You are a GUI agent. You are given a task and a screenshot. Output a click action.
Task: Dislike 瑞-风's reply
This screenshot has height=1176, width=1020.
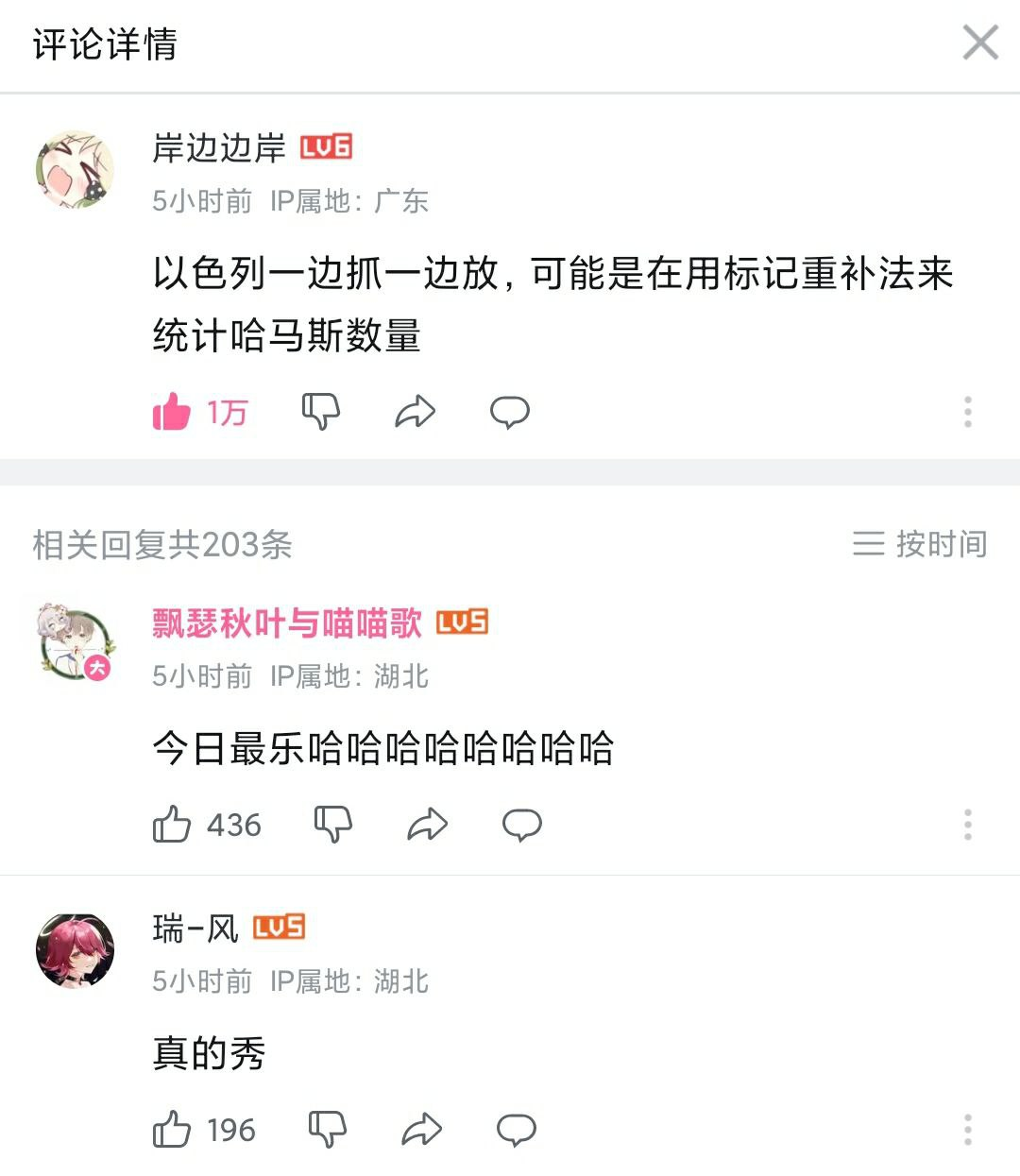tap(328, 1130)
